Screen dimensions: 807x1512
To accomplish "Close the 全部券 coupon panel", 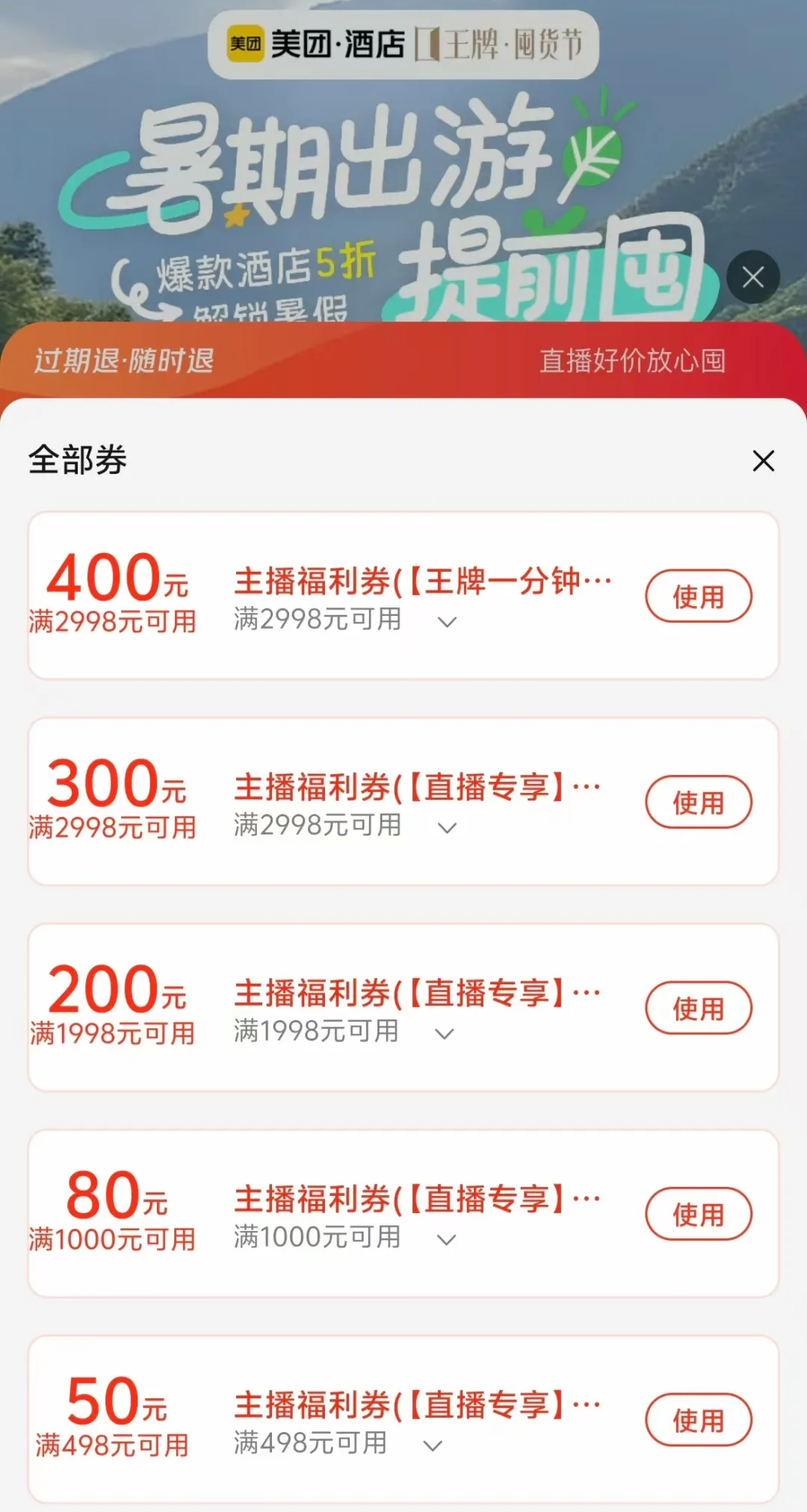I will coord(763,460).
